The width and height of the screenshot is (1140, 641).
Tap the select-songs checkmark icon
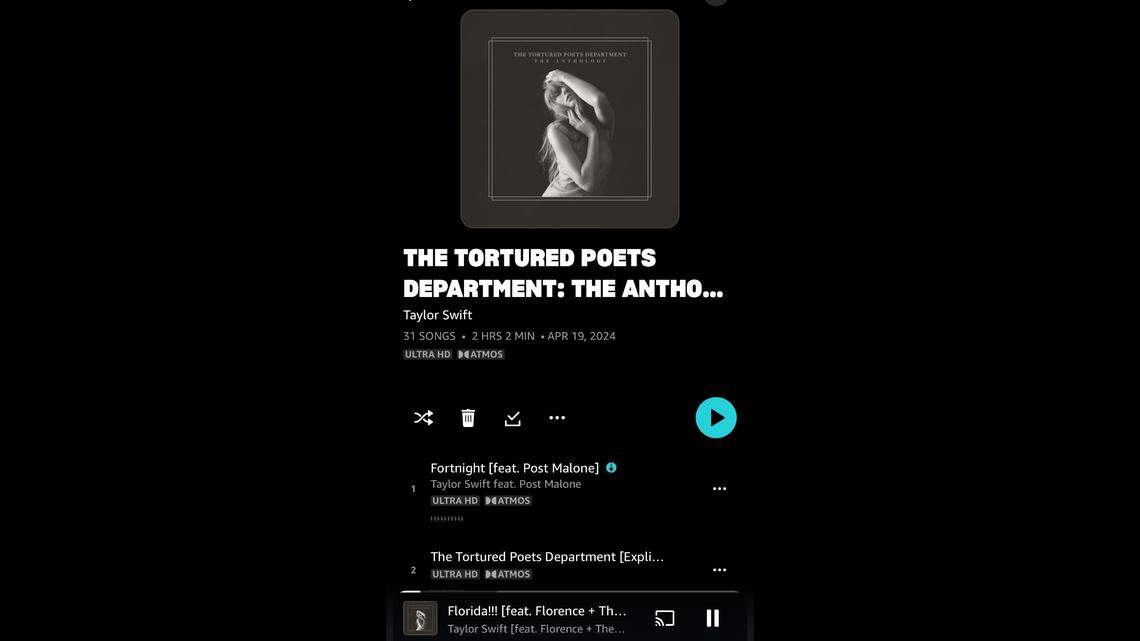[513, 418]
